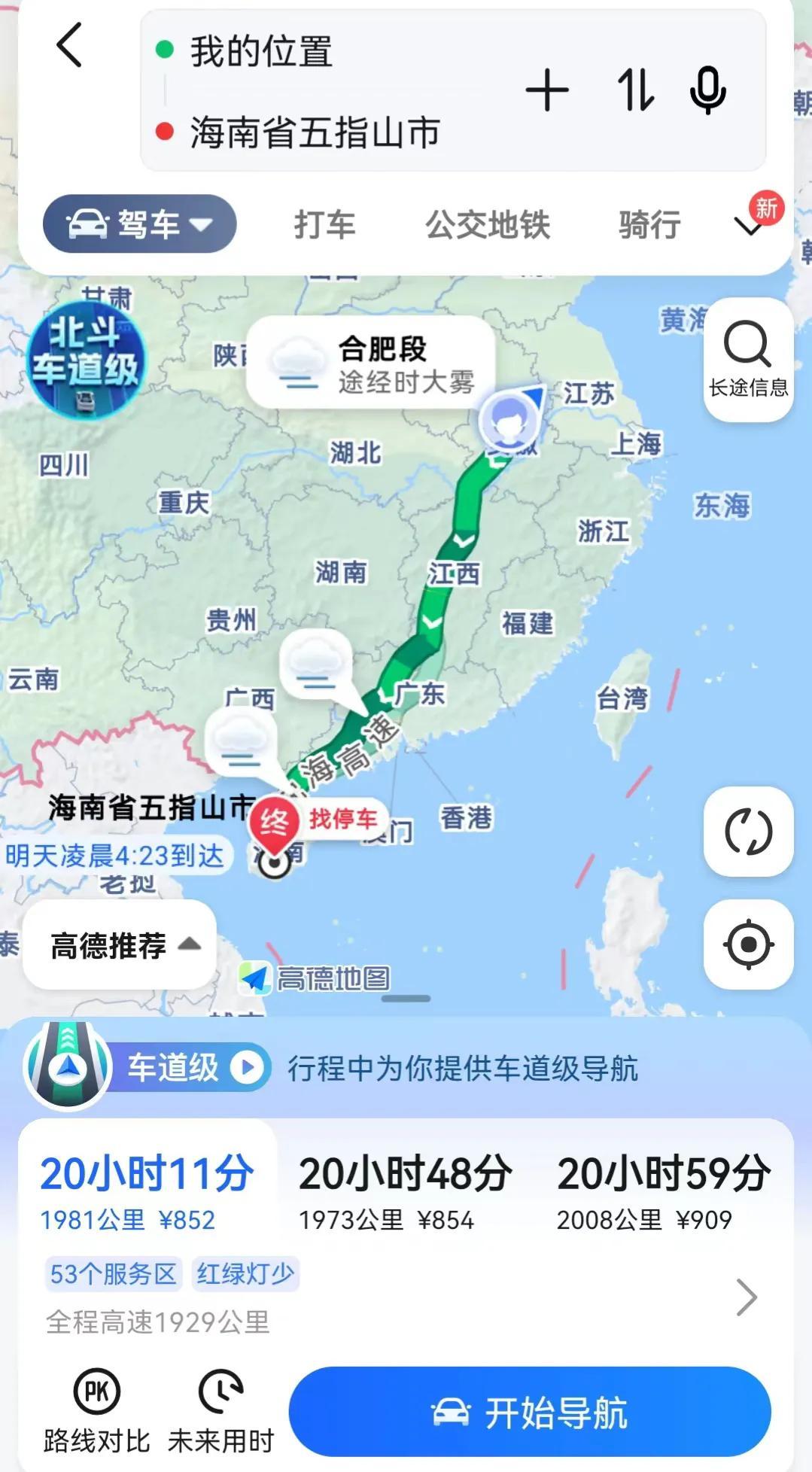
Task: Swap start and destination
Action: [x=635, y=91]
